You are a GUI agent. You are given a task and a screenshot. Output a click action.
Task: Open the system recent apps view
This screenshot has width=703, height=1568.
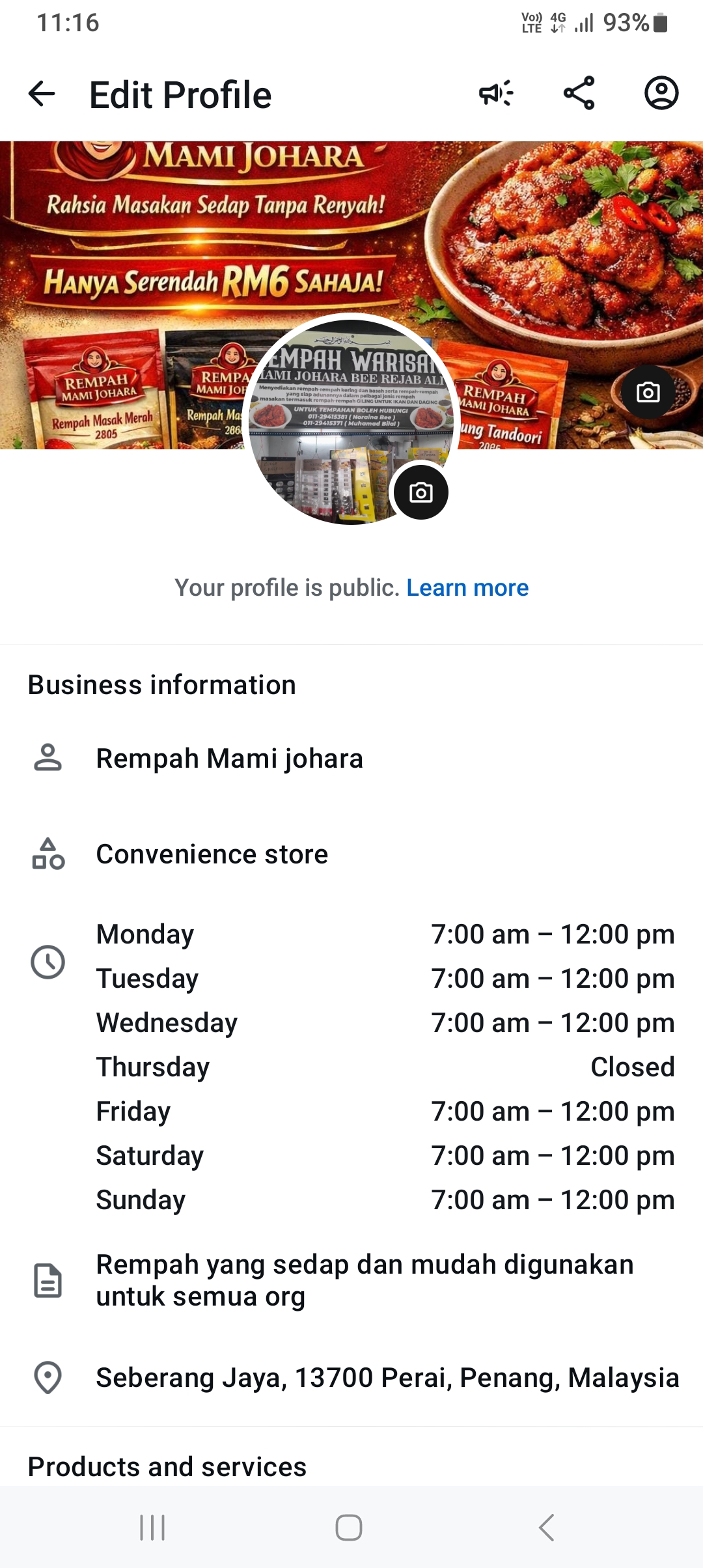coord(152,1528)
